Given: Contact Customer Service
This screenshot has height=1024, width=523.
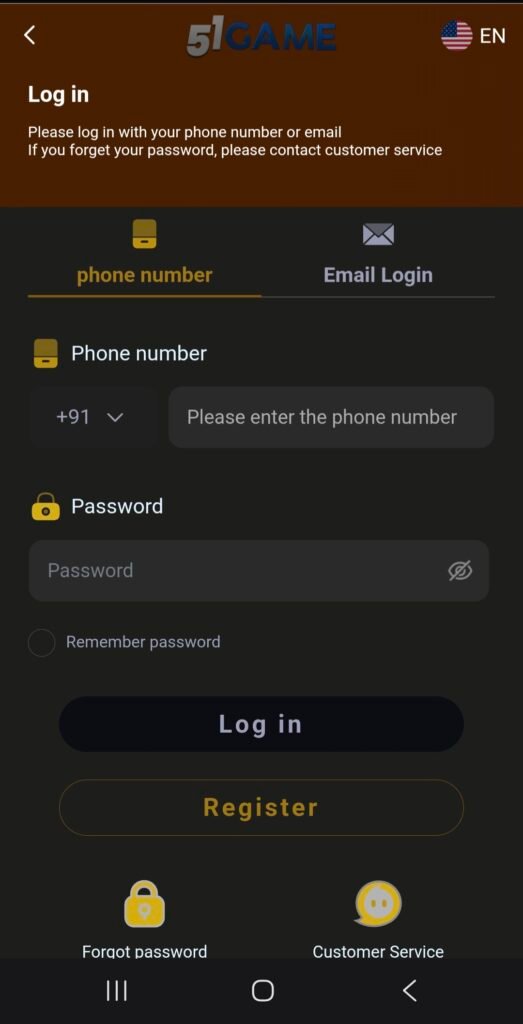Looking at the screenshot, I should pos(378,920).
